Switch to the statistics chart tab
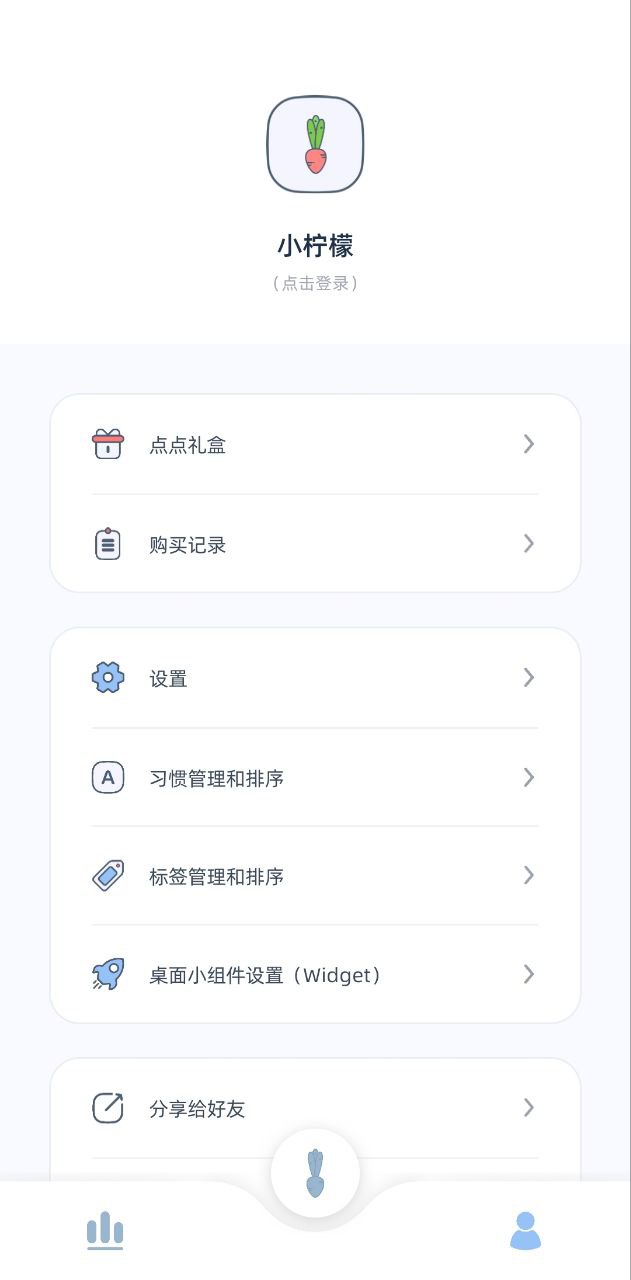631x1280 pixels. [105, 1230]
